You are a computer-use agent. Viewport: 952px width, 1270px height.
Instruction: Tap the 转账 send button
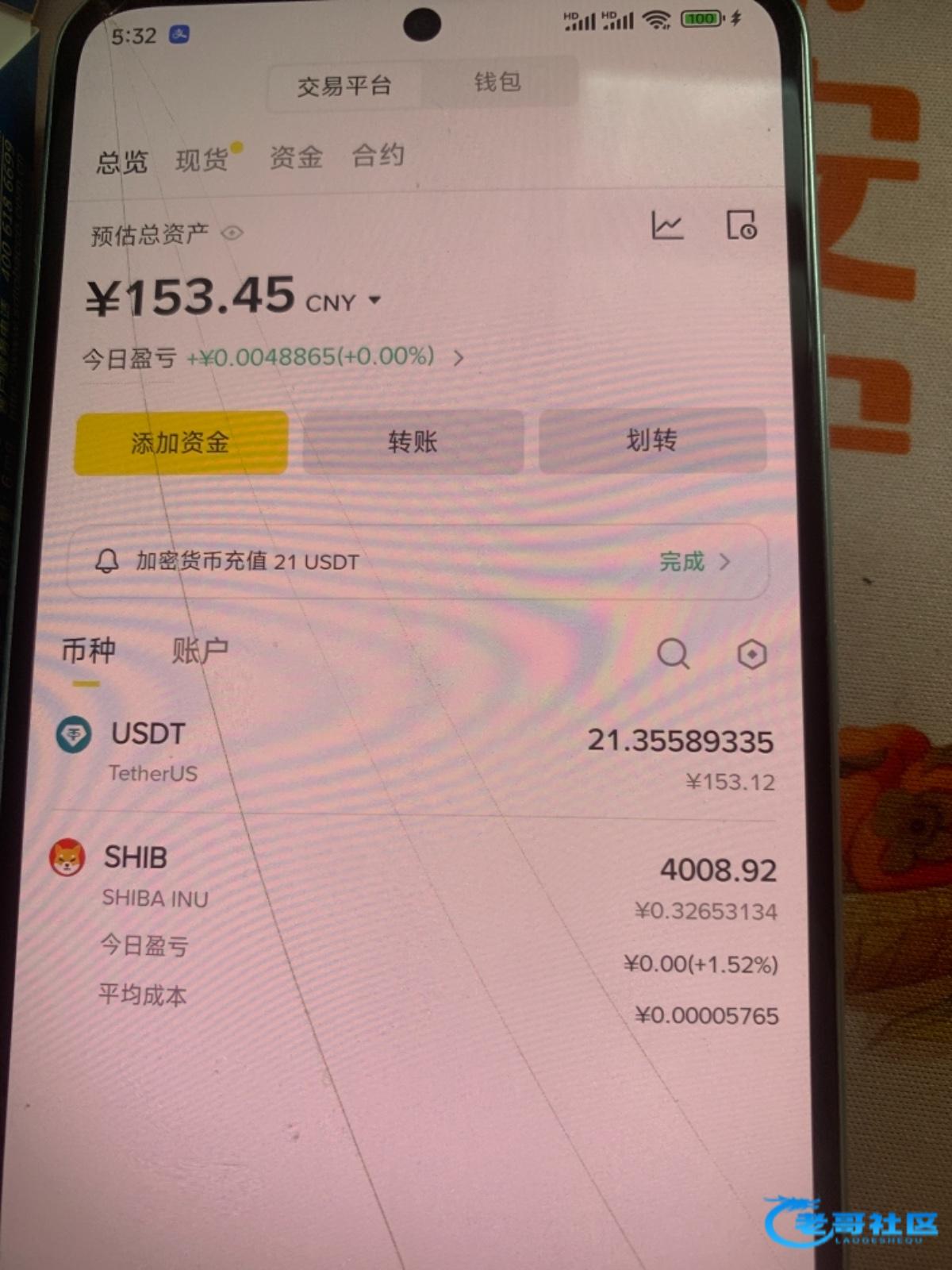pos(413,441)
